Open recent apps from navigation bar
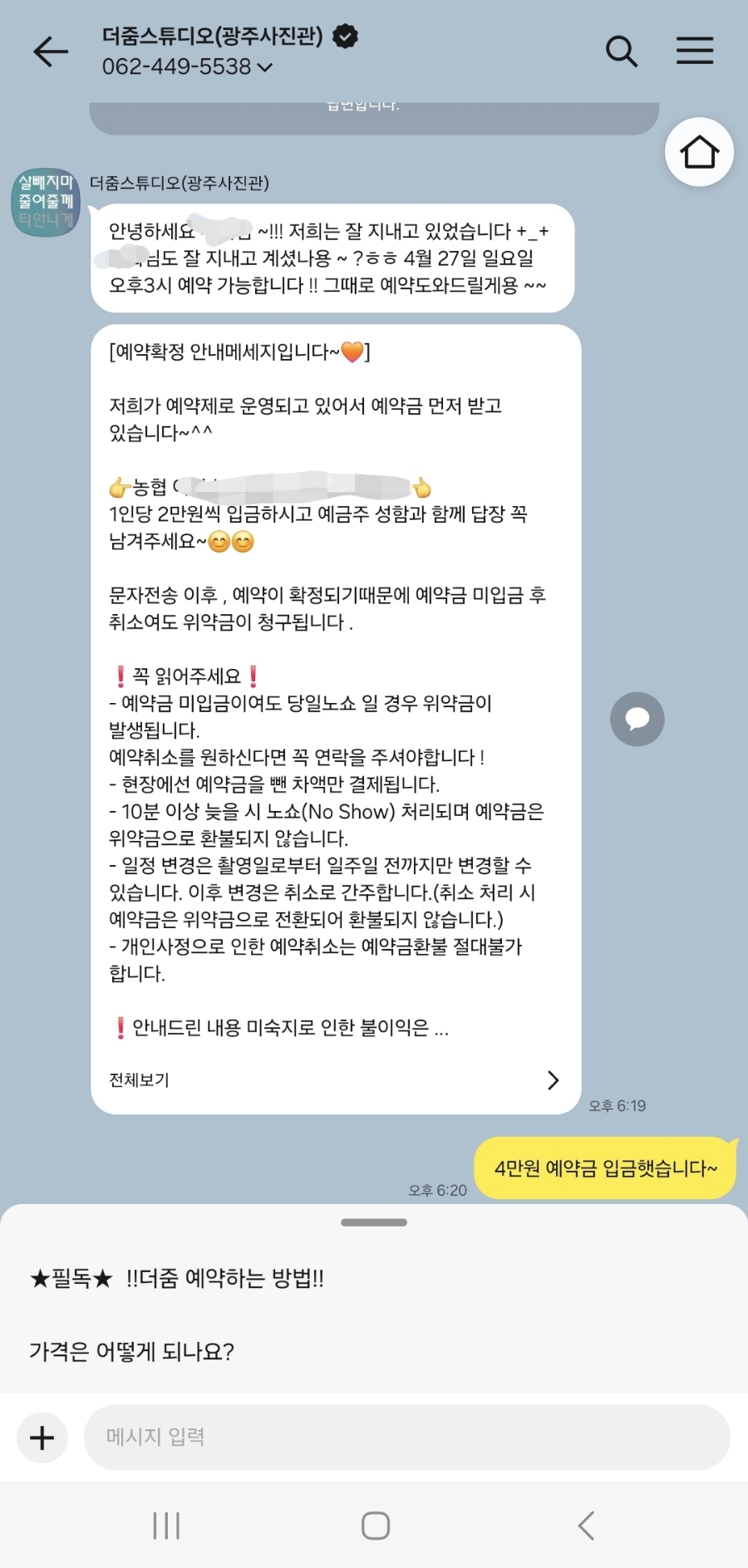This screenshot has height=1568, width=748. click(x=166, y=1526)
